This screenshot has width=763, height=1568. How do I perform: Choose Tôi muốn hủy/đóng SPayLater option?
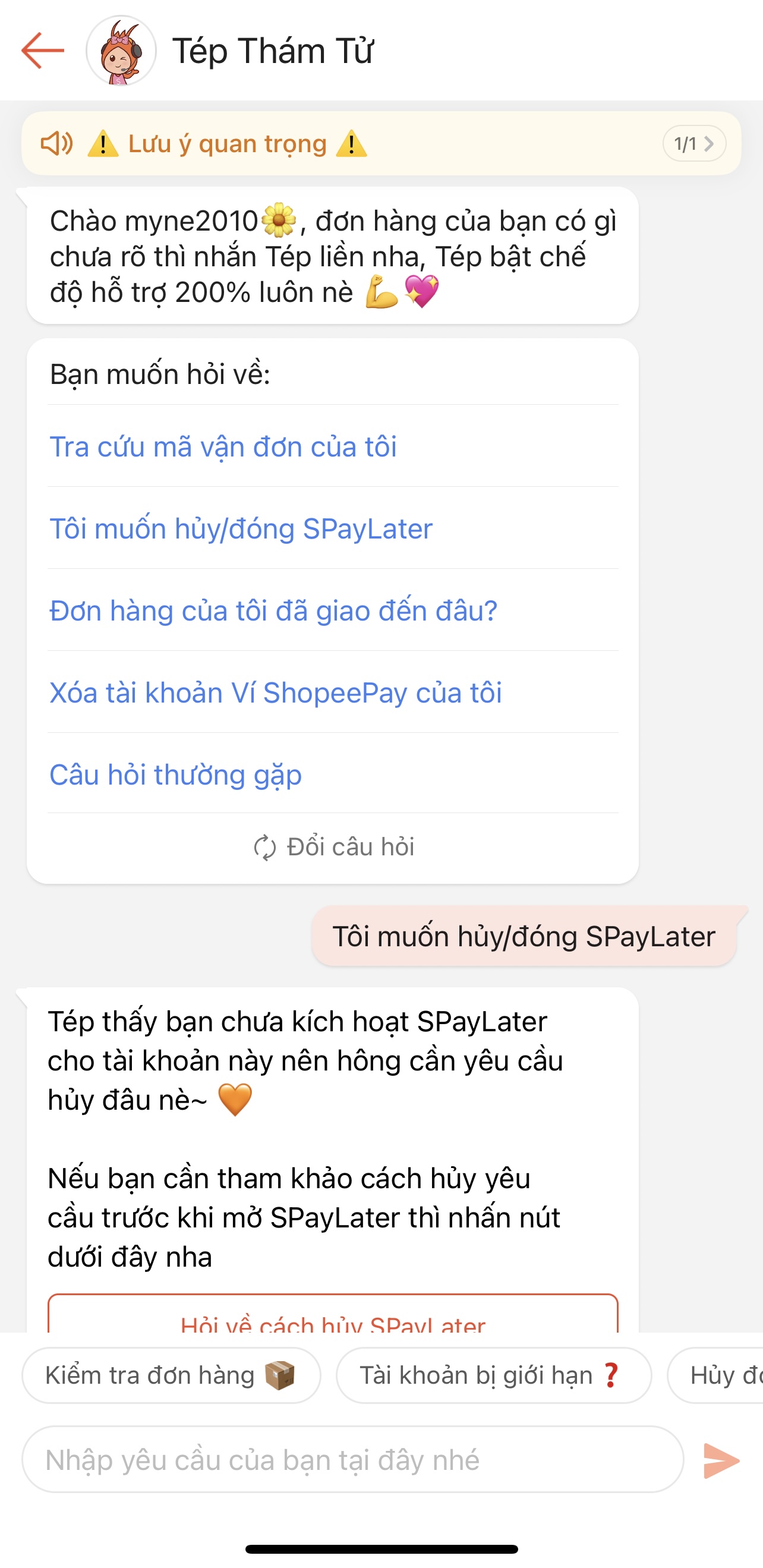click(x=240, y=528)
